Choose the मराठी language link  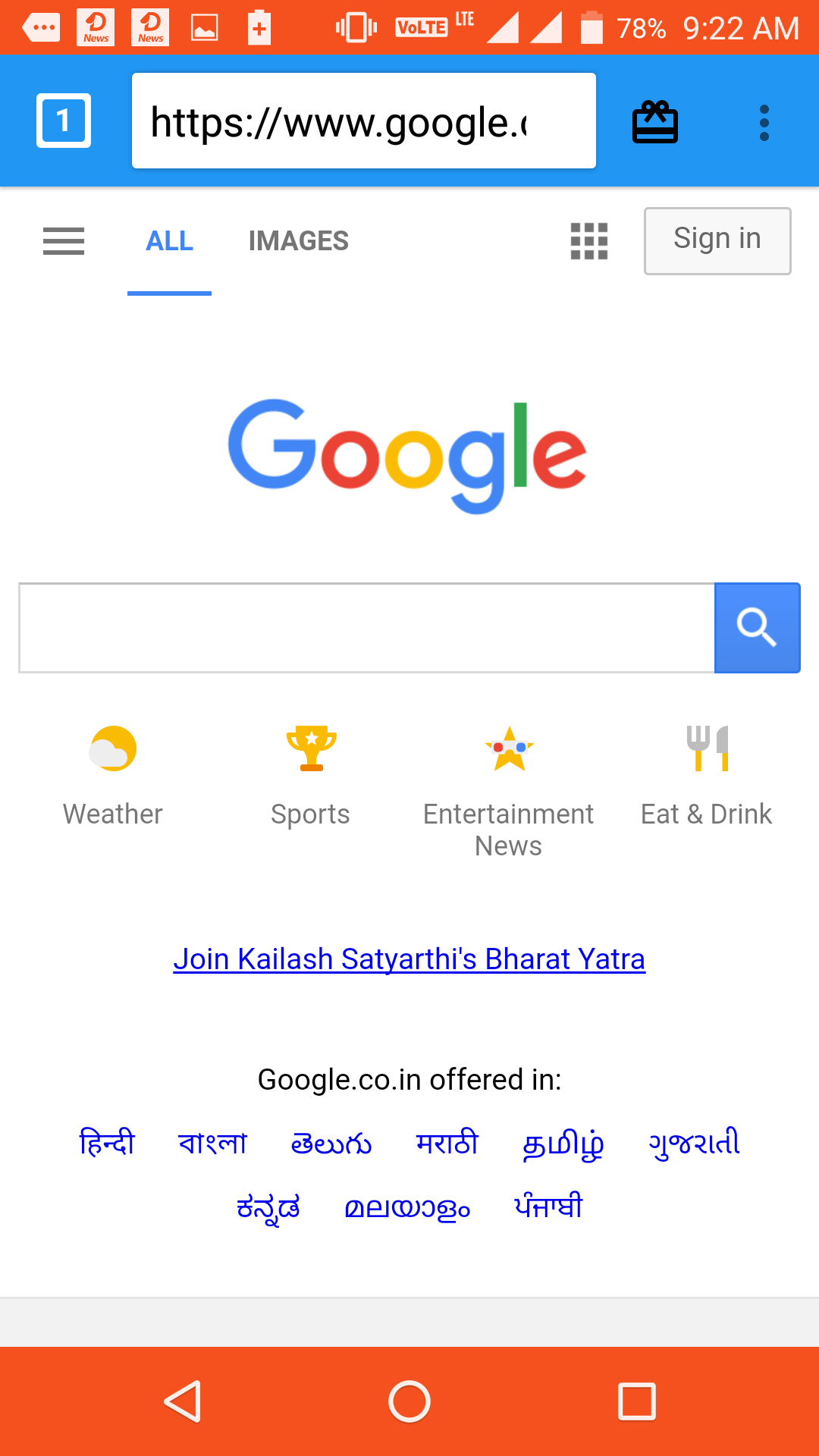[447, 1142]
